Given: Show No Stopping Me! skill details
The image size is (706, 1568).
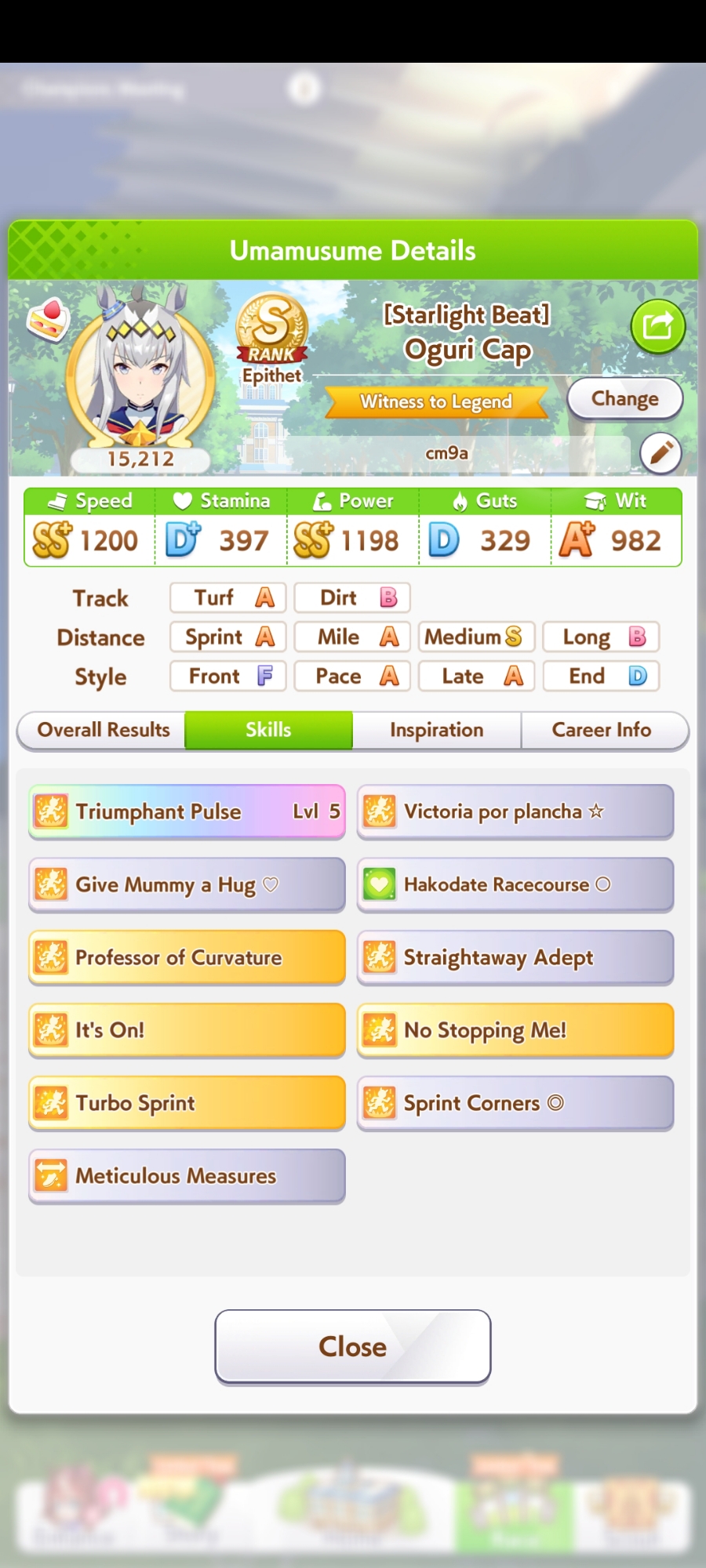Looking at the screenshot, I should [515, 1030].
